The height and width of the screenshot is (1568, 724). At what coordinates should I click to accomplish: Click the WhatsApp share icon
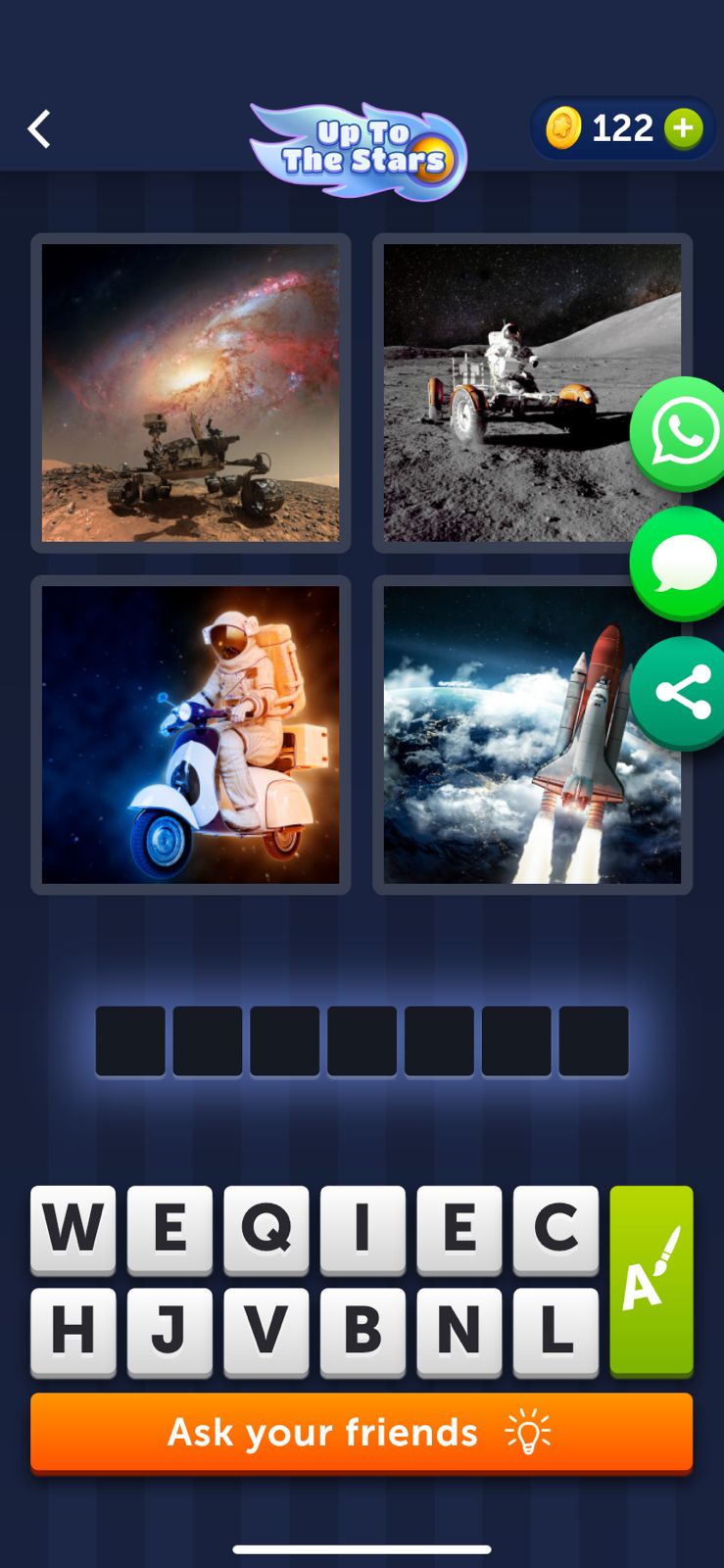[x=680, y=431]
